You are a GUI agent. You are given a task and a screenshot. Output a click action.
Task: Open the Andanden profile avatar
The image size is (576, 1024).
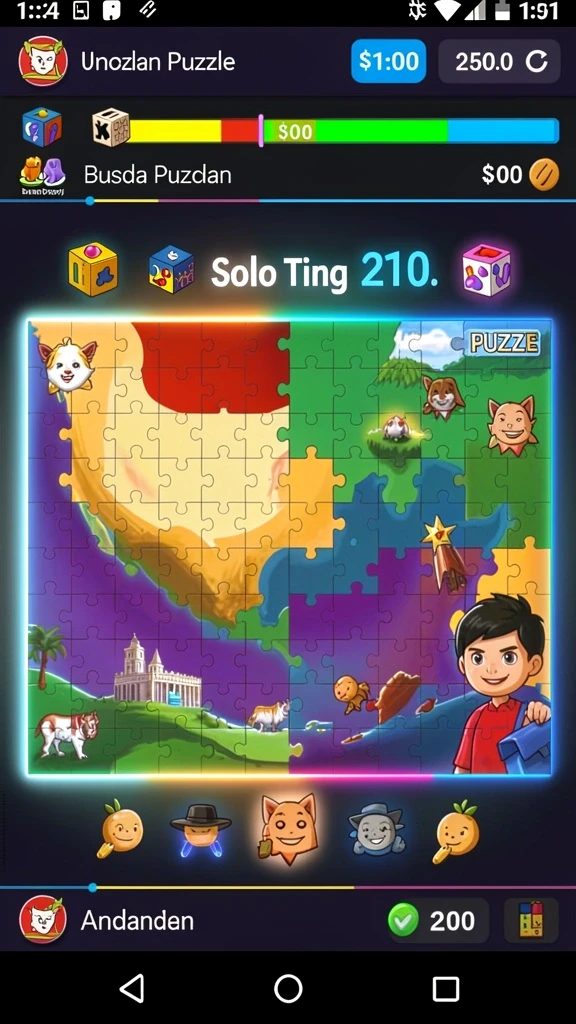[x=43, y=920]
